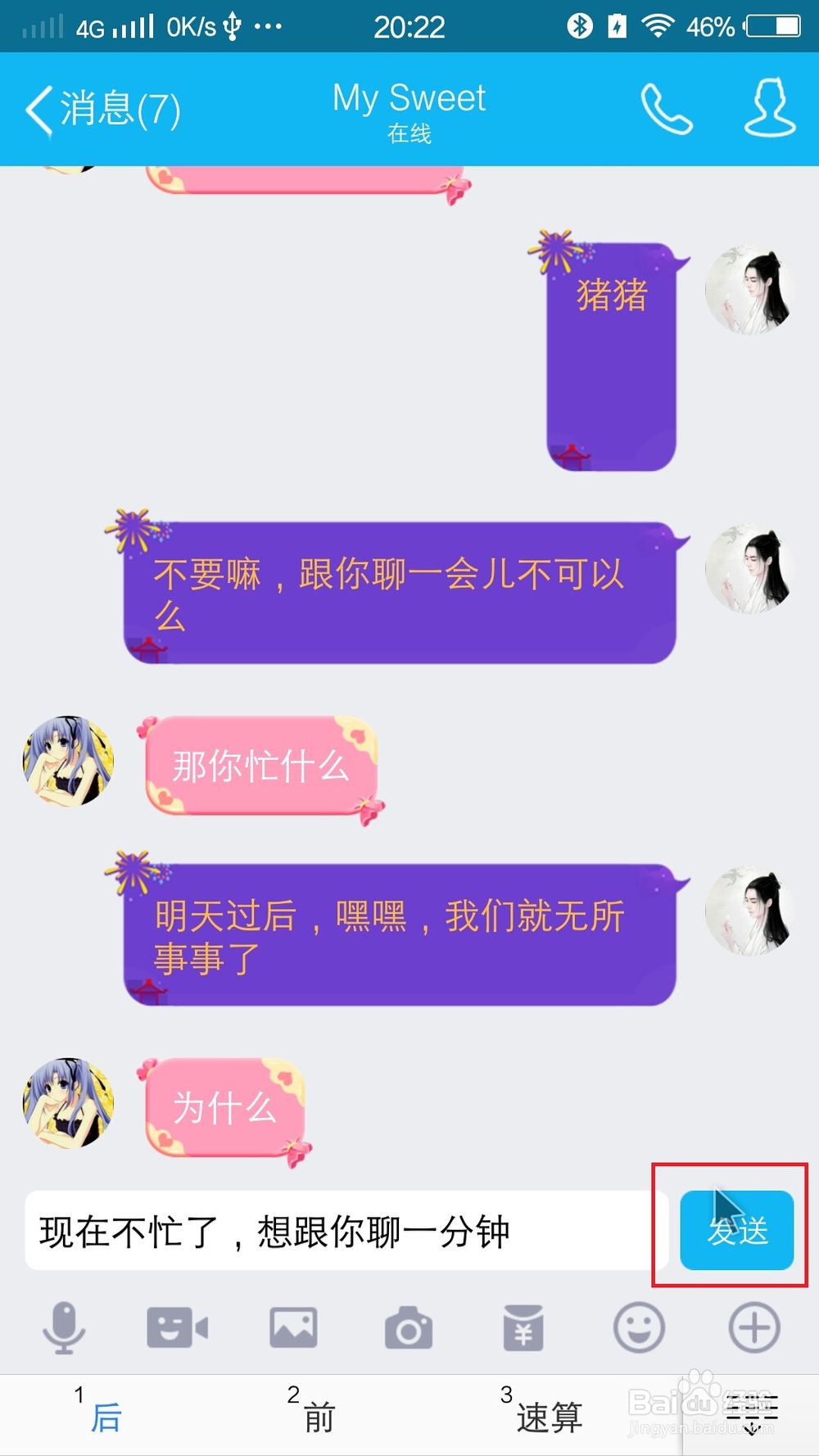This screenshot has width=819, height=1456.
Task: Select the voice message microphone icon
Action: point(64,1328)
